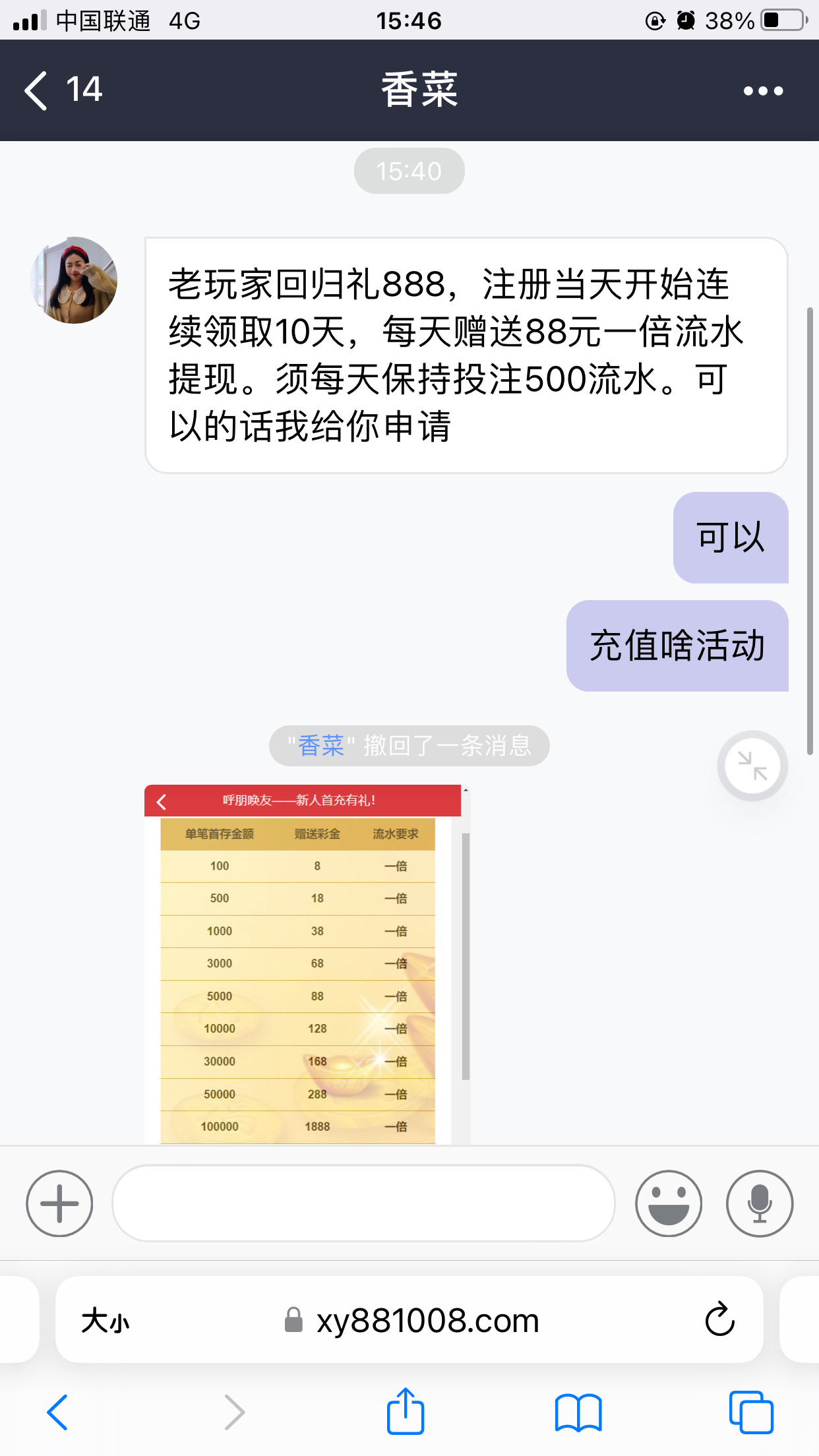Open the 大小 page settings menu
Screen dimensions: 819x1456
(106, 1321)
